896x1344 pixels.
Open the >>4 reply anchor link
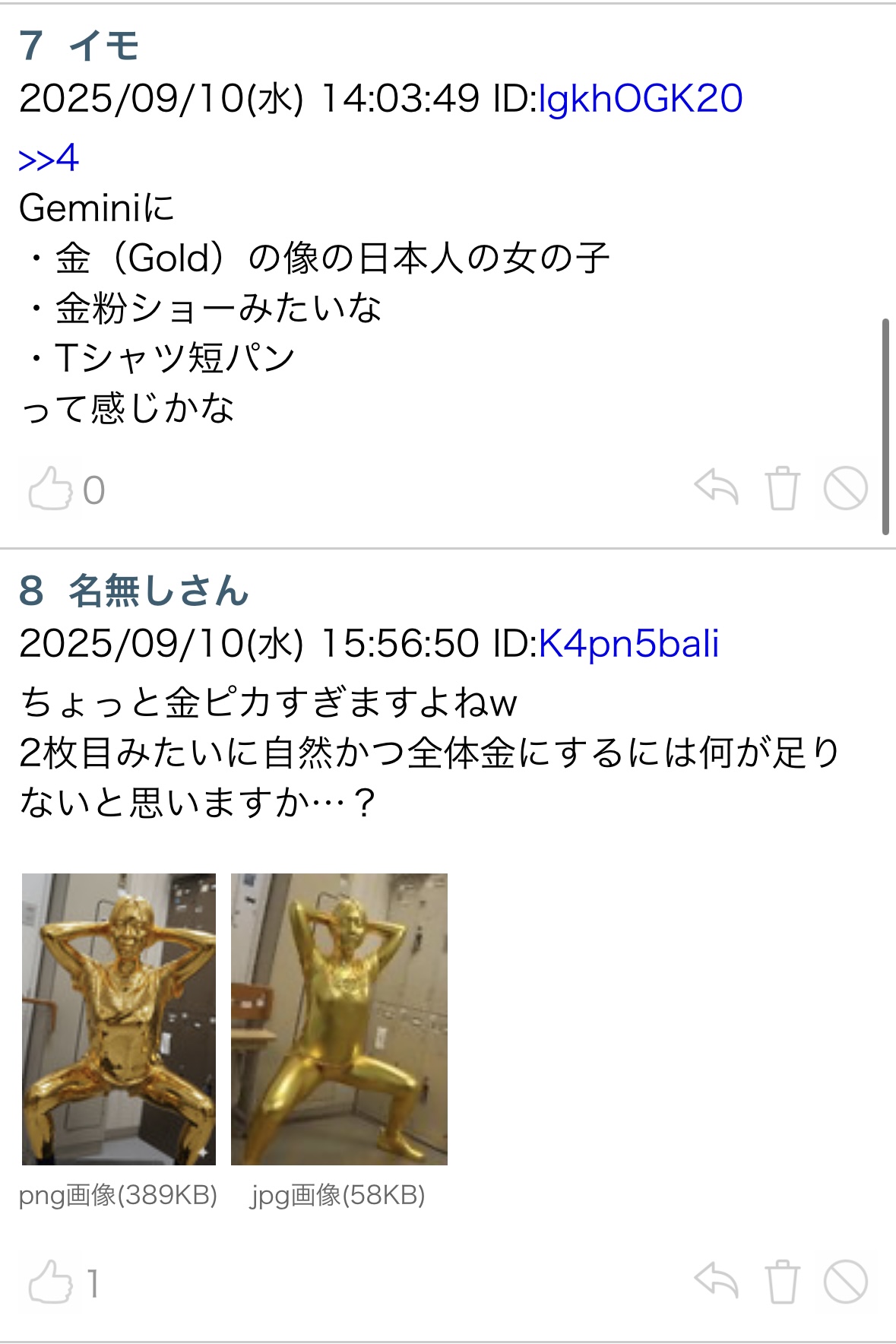tap(49, 159)
